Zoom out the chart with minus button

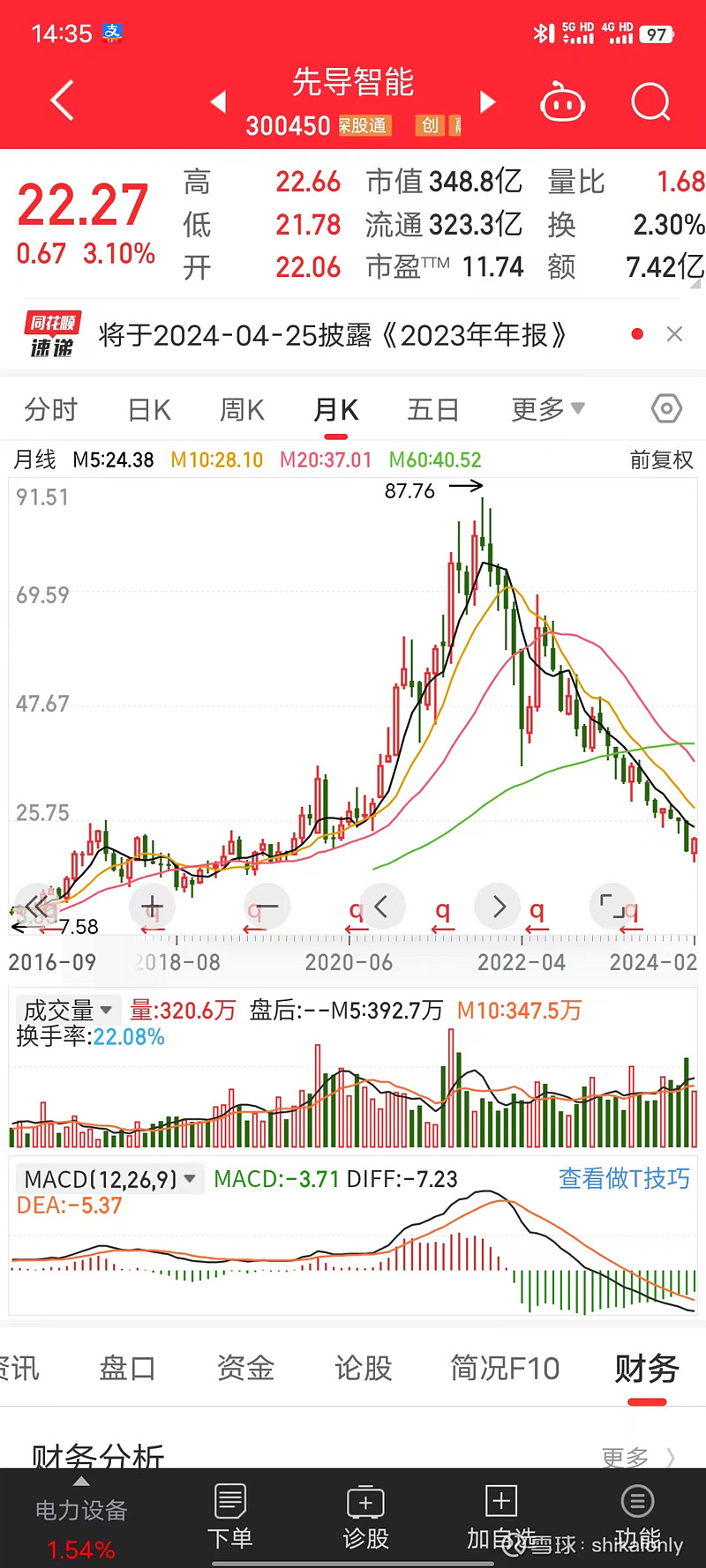tap(267, 906)
